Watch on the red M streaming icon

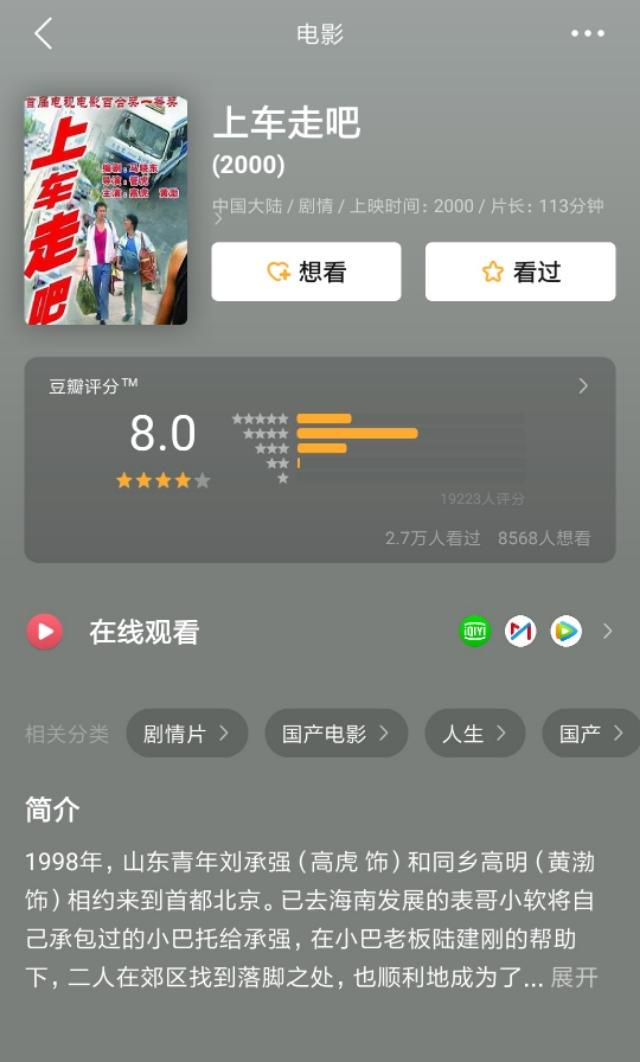[x=520, y=631]
